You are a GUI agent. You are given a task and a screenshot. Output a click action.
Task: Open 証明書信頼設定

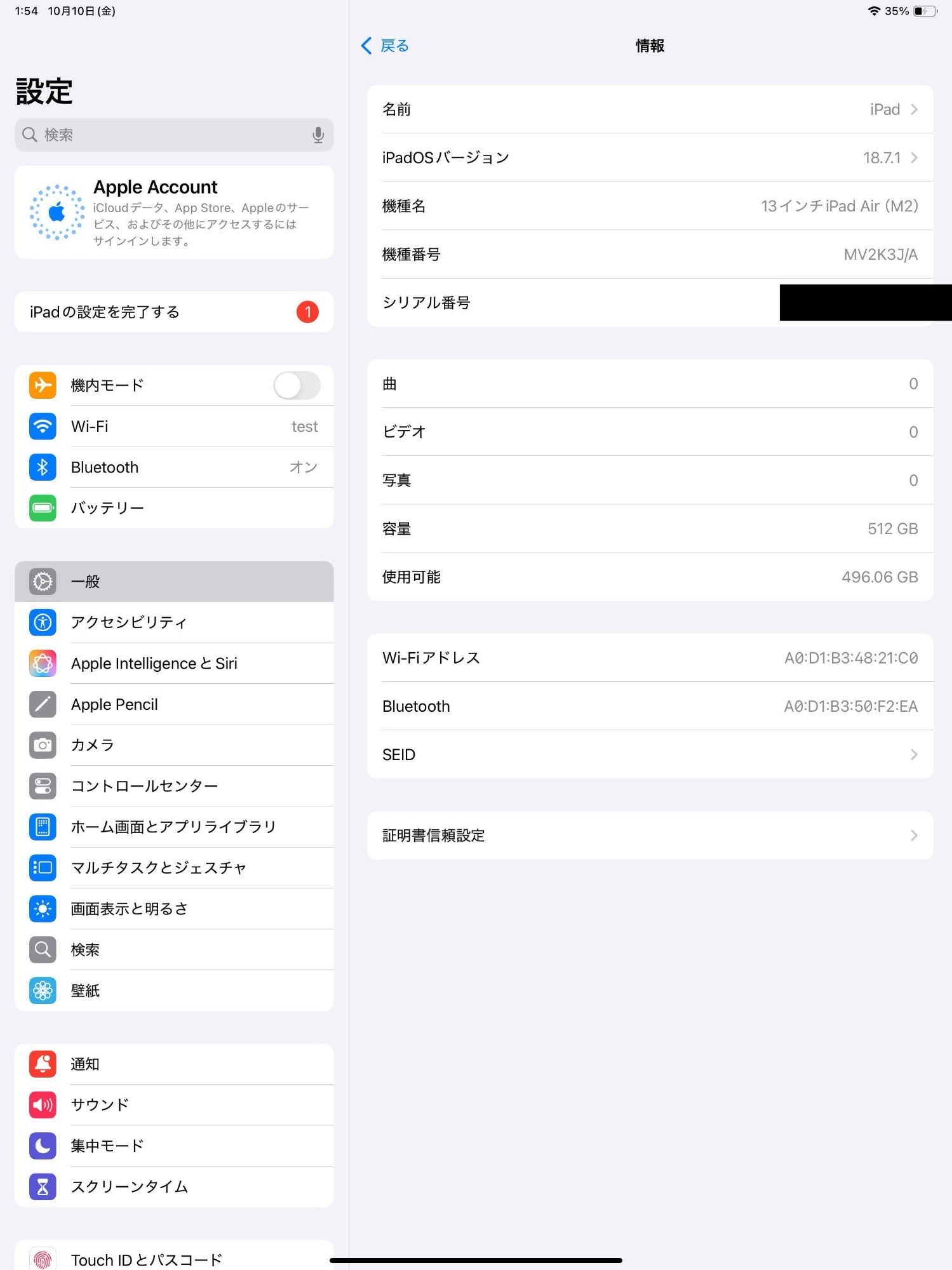[650, 836]
